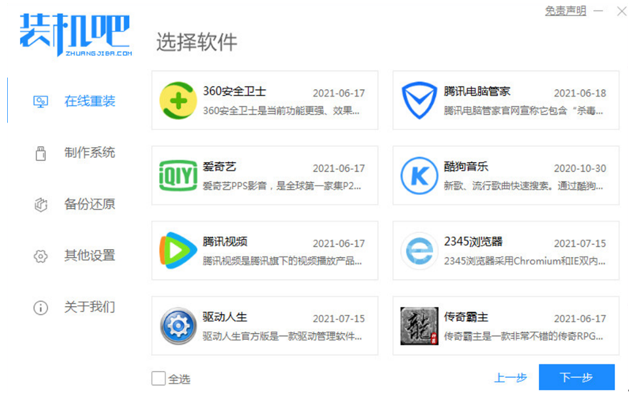Select 驱动人生 software card
This screenshot has width=629, height=400.
[265, 325]
